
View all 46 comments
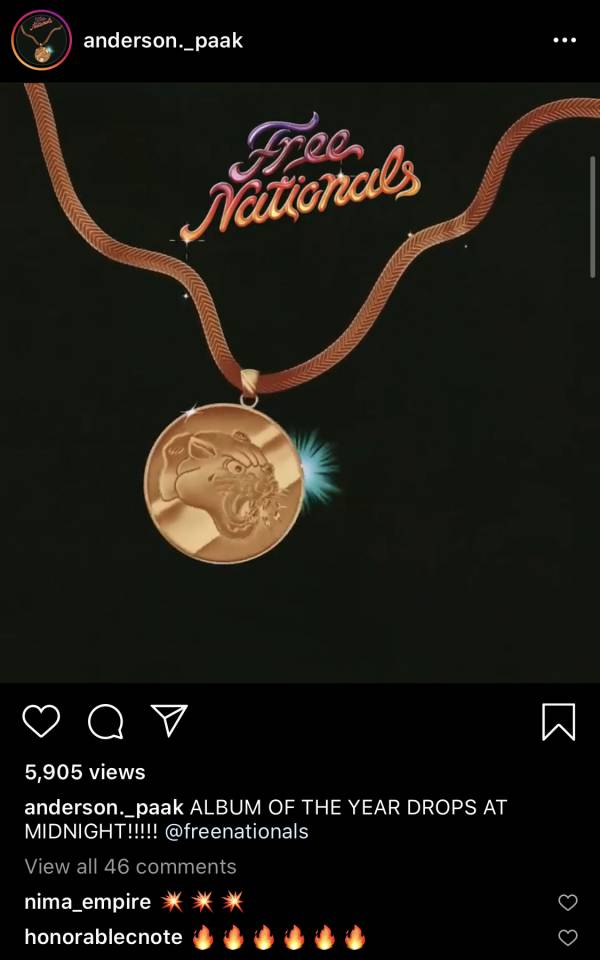tap(130, 866)
